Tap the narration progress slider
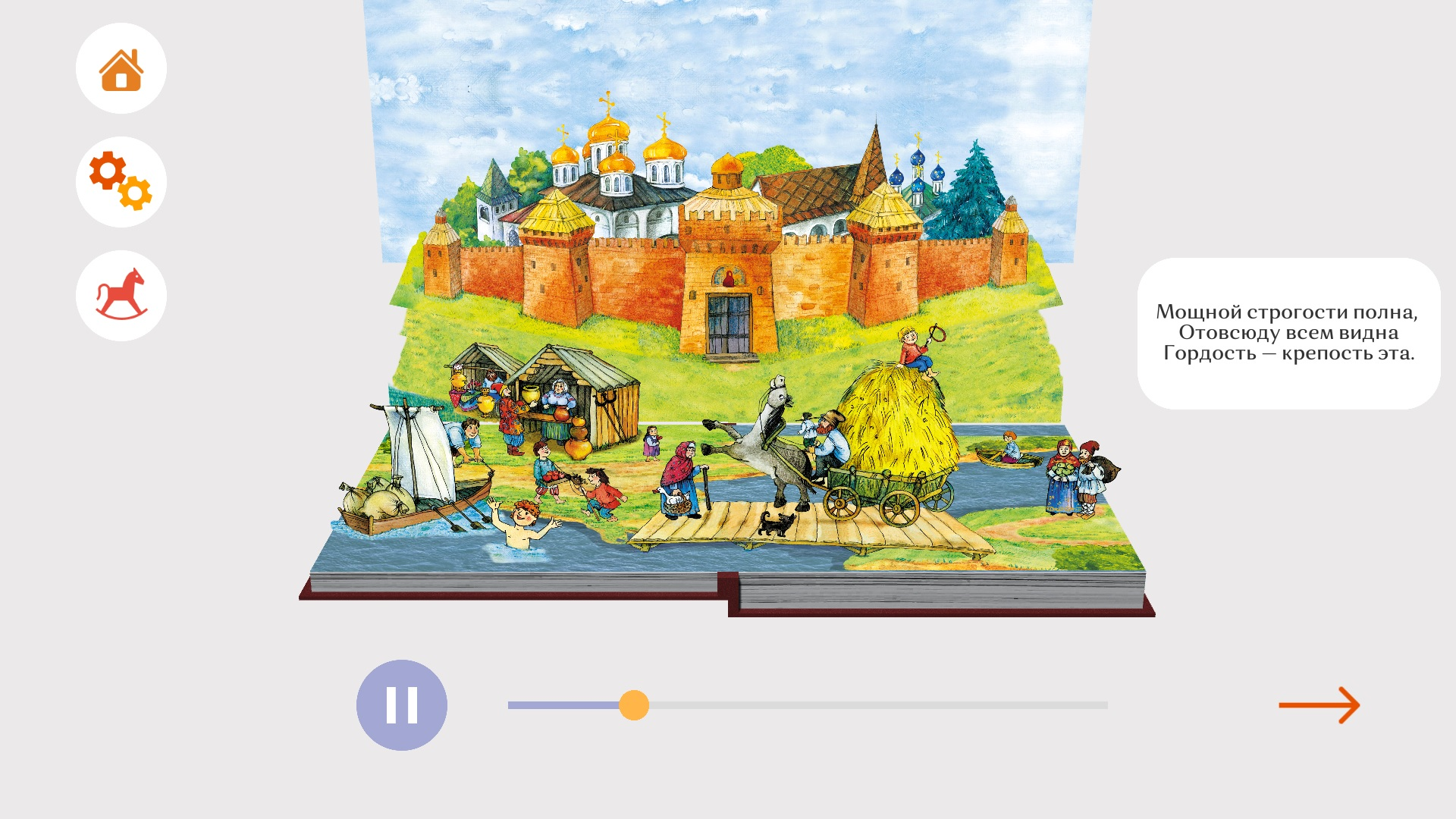 tap(808, 705)
